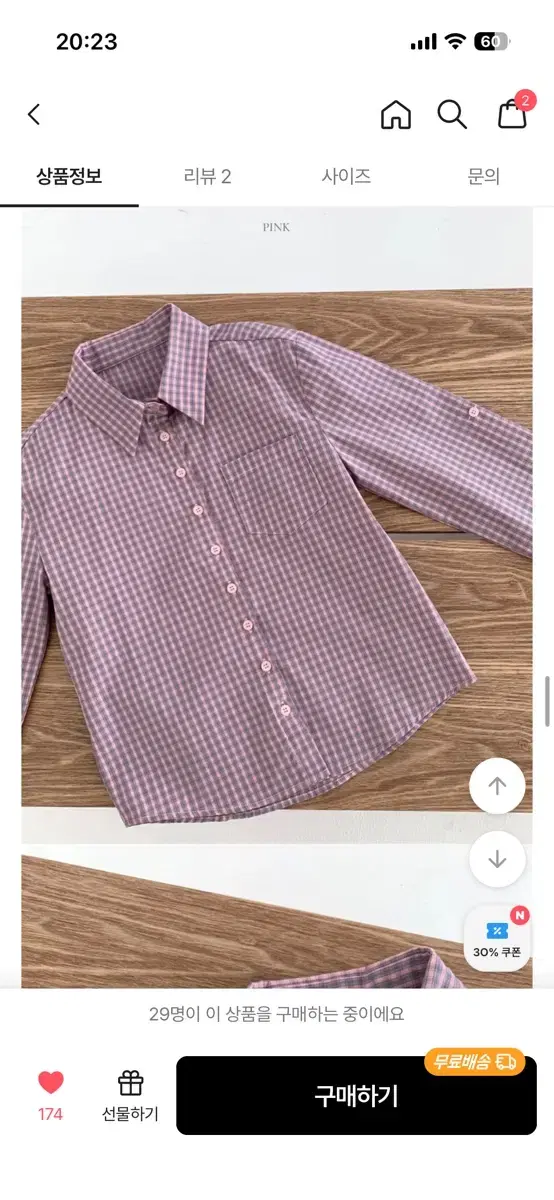The height and width of the screenshot is (1200, 554).
Task: Go back using the arrow icon
Action: tap(34, 114)
